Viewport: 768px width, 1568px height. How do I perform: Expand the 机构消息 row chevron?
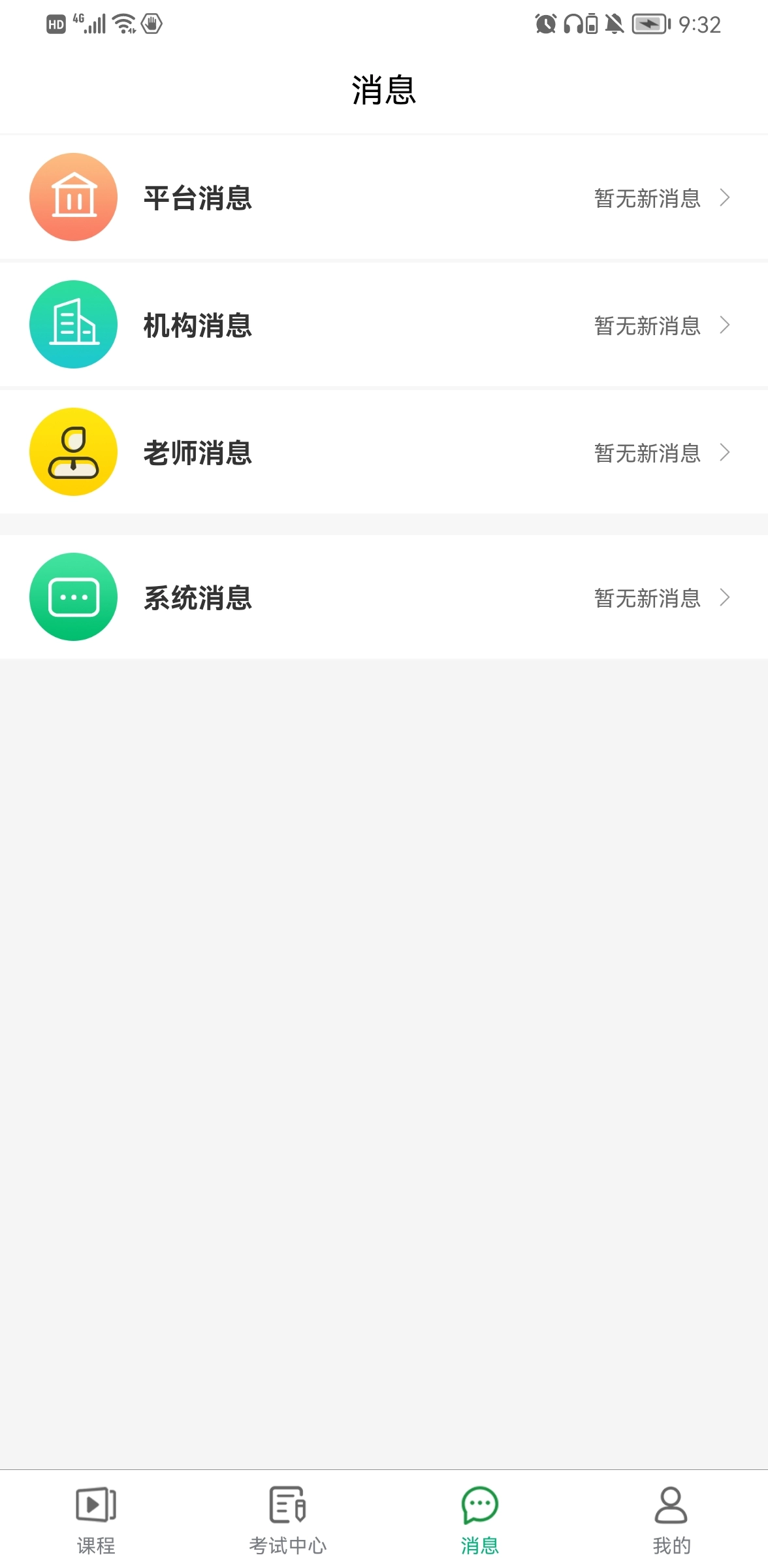pyautogui.click(x=725, y=324)
